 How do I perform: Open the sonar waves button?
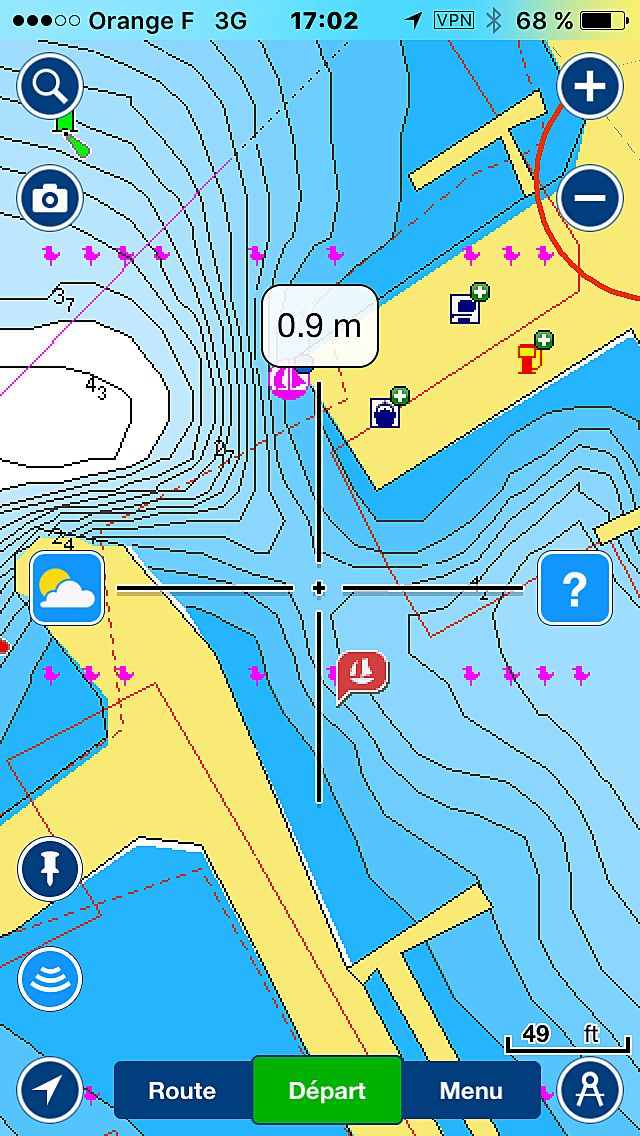pos(50,979)
